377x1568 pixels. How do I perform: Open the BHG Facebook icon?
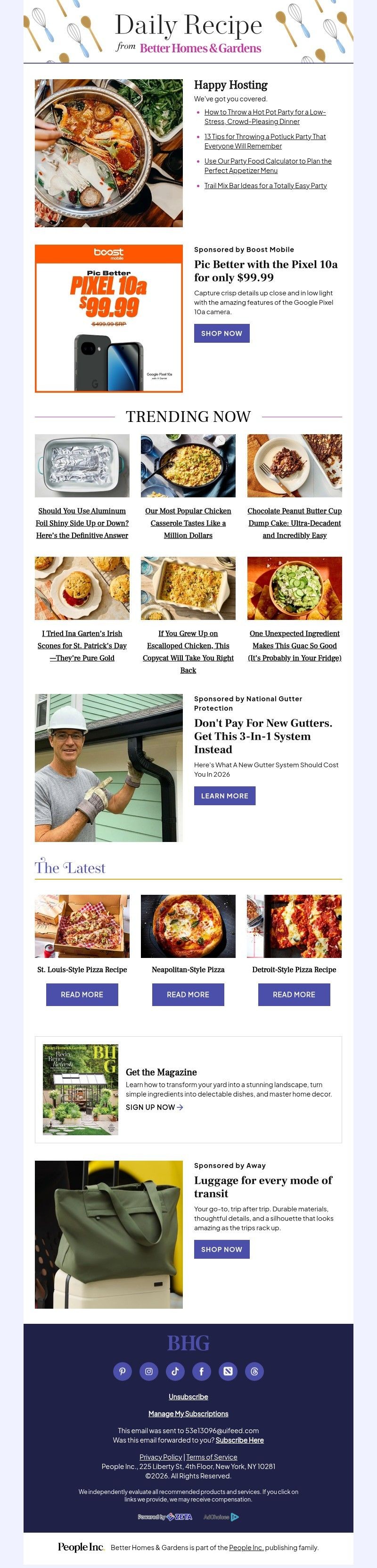point(201,1371)
